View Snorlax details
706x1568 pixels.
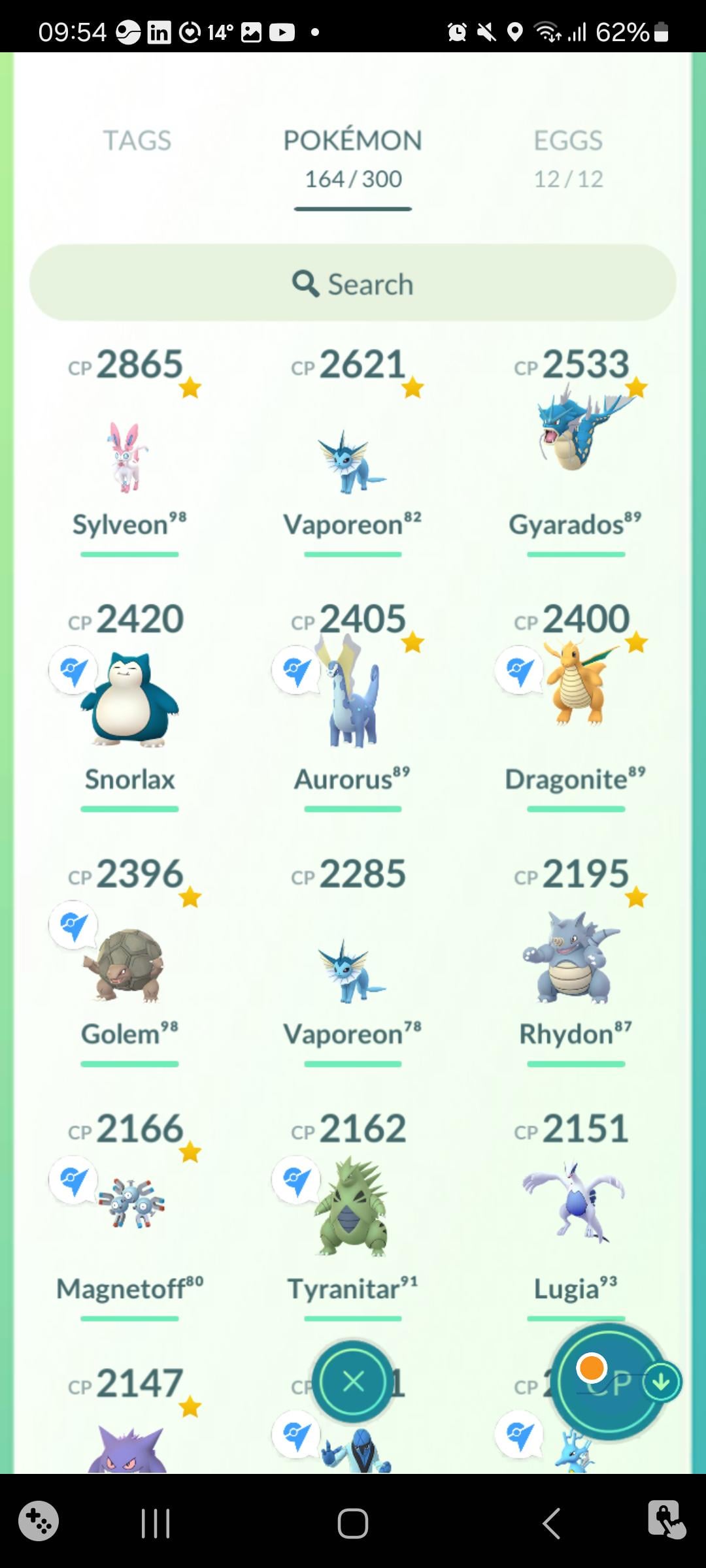tap(129, 706)
